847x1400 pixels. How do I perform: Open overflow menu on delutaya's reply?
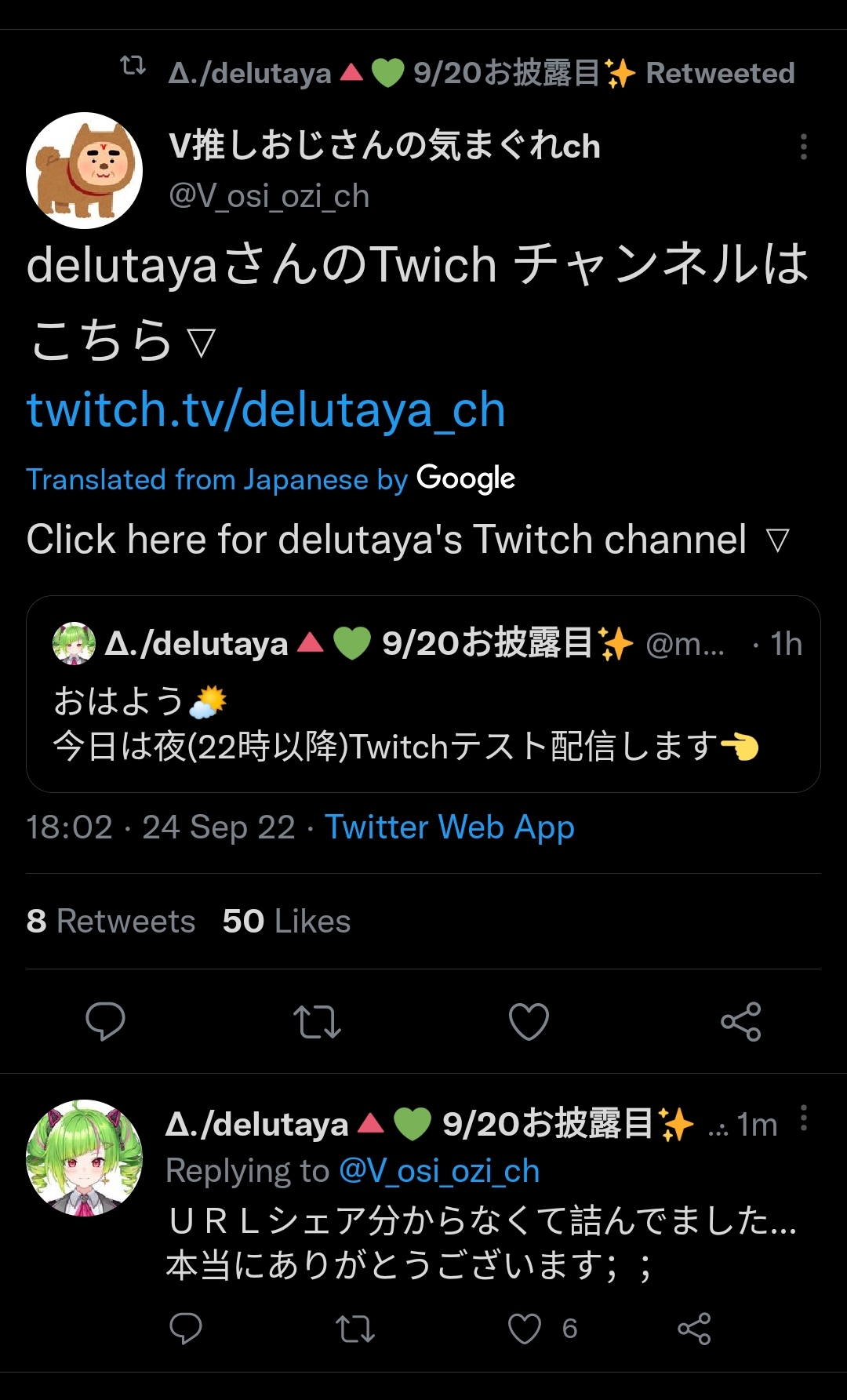[x=803, y=1118]
